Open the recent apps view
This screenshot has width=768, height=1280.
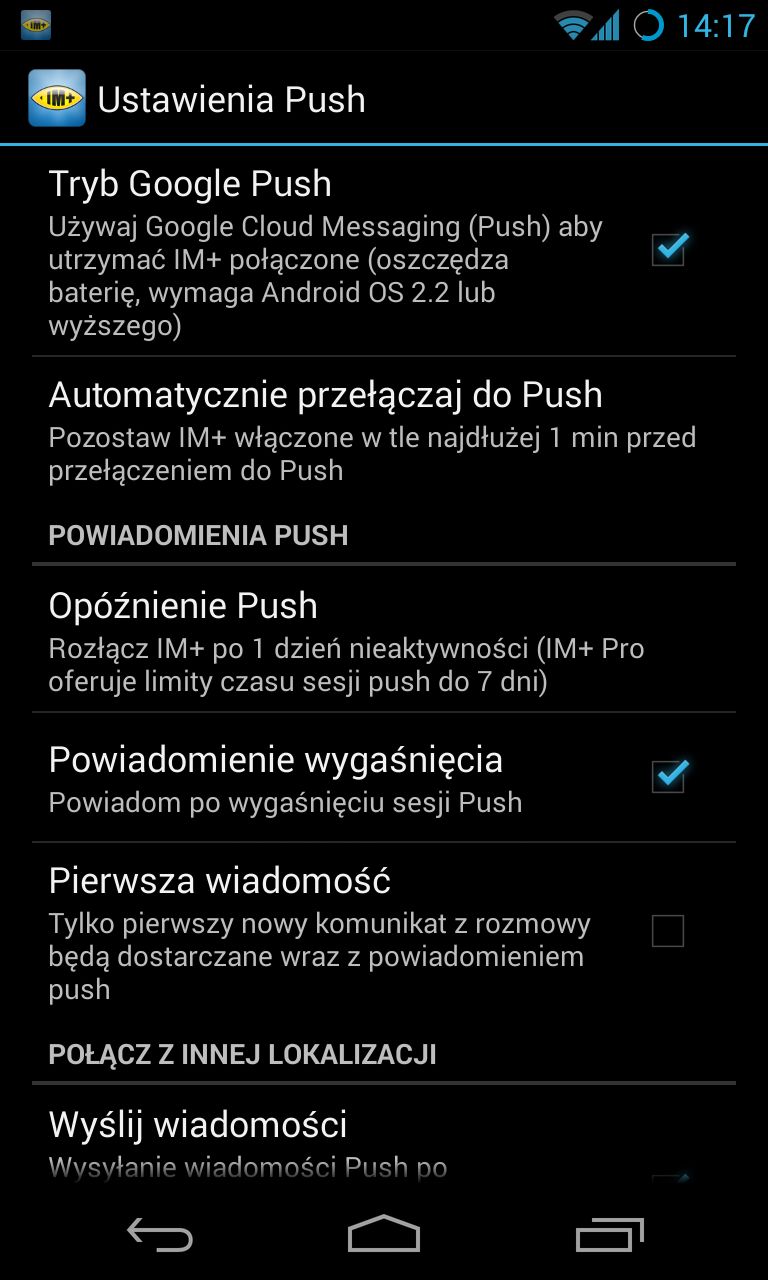coord(609,1235)
